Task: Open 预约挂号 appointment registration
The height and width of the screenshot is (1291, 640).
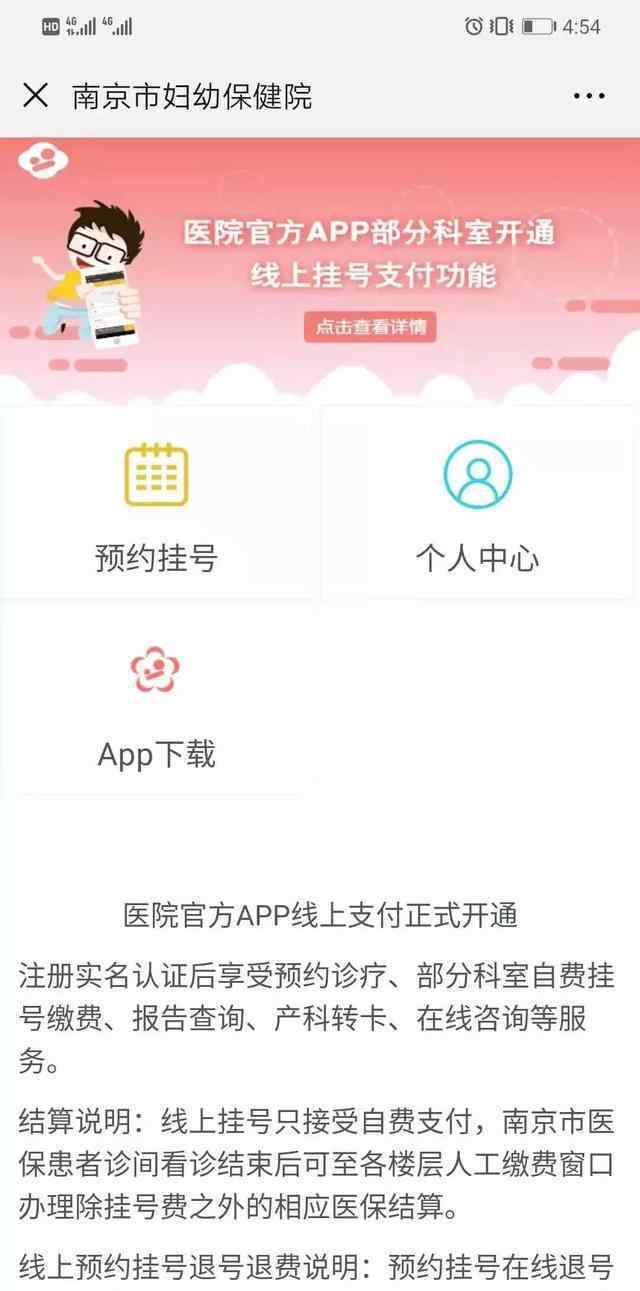Action: pos(156,503)
